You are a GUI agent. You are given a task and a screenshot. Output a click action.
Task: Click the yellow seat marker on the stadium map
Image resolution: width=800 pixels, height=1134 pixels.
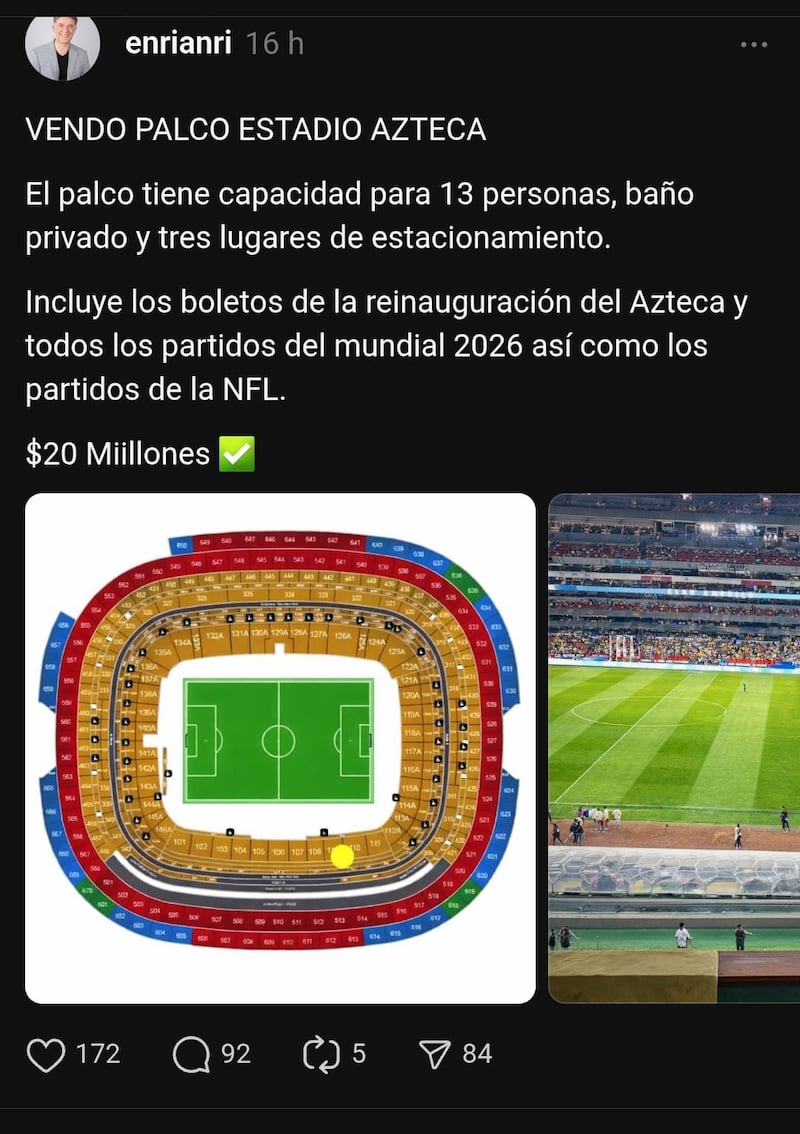(342, 855)
